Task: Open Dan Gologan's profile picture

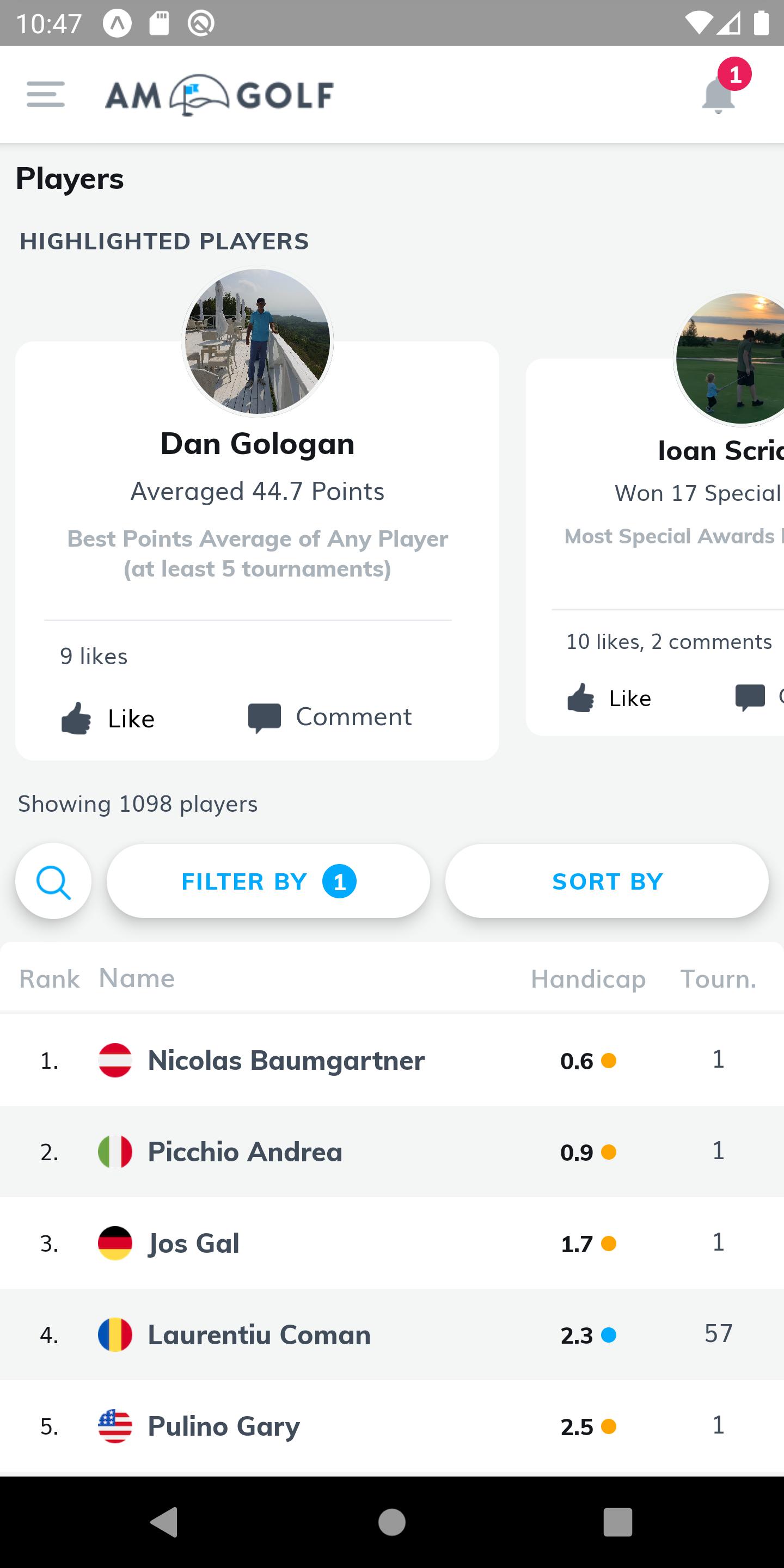Action: pyautogui.click(x=258, y=341)
